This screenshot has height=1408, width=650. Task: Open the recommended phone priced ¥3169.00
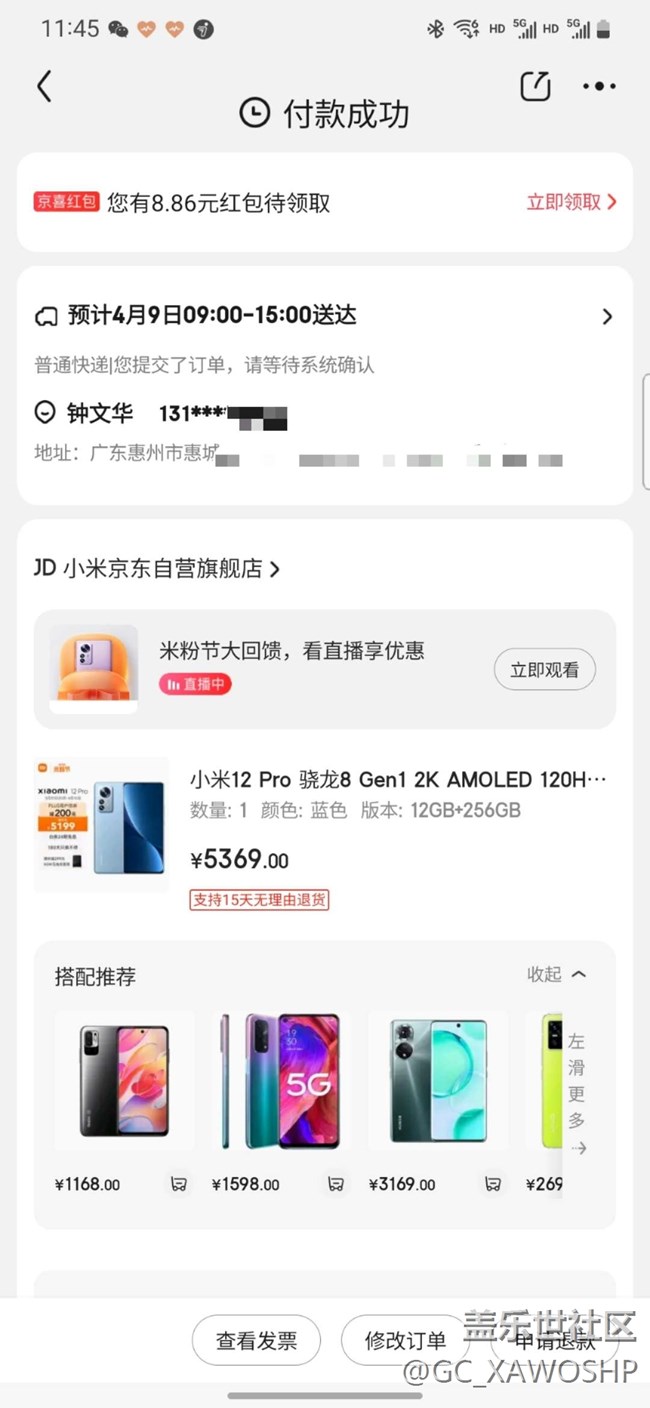[x=437, y=1080]
